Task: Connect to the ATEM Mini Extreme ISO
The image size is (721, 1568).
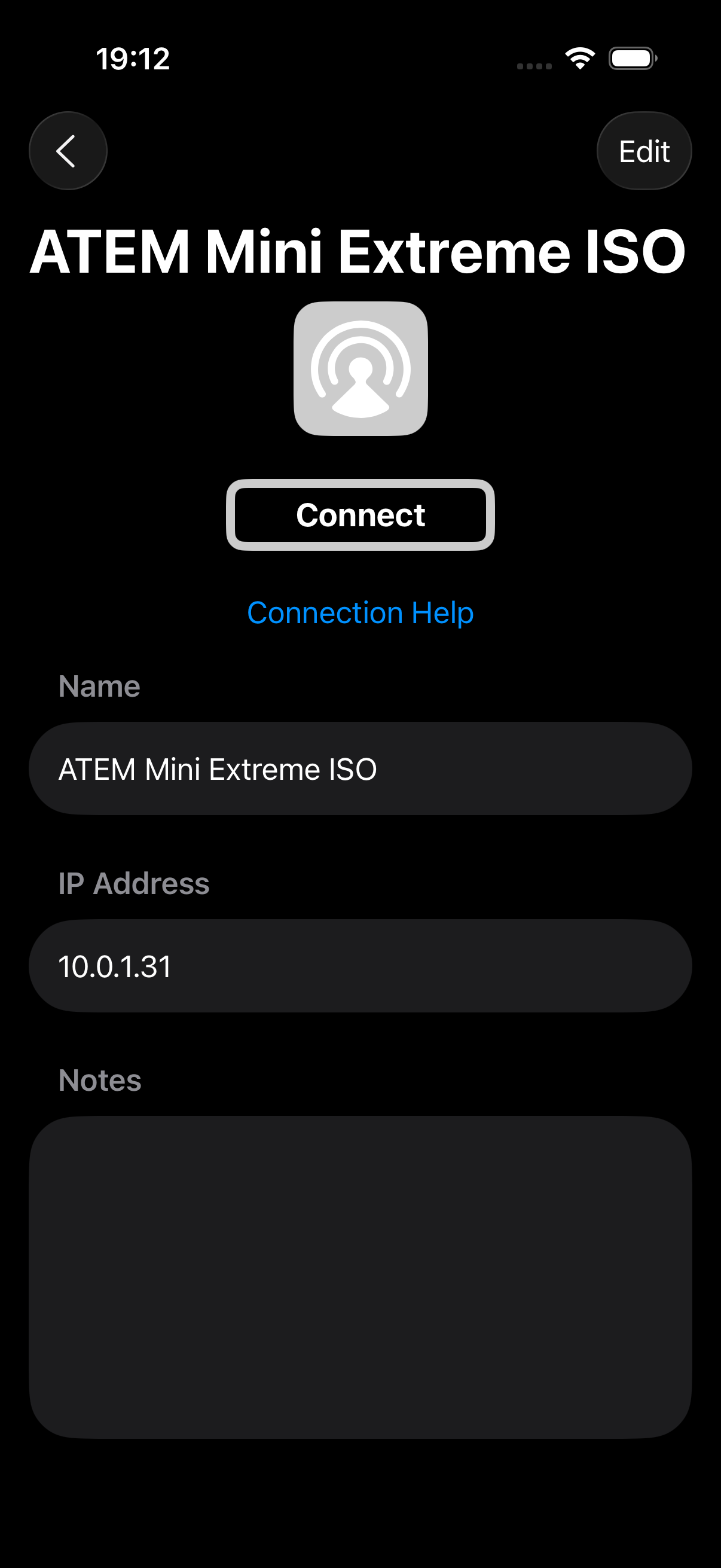Action: coord(360,515)
